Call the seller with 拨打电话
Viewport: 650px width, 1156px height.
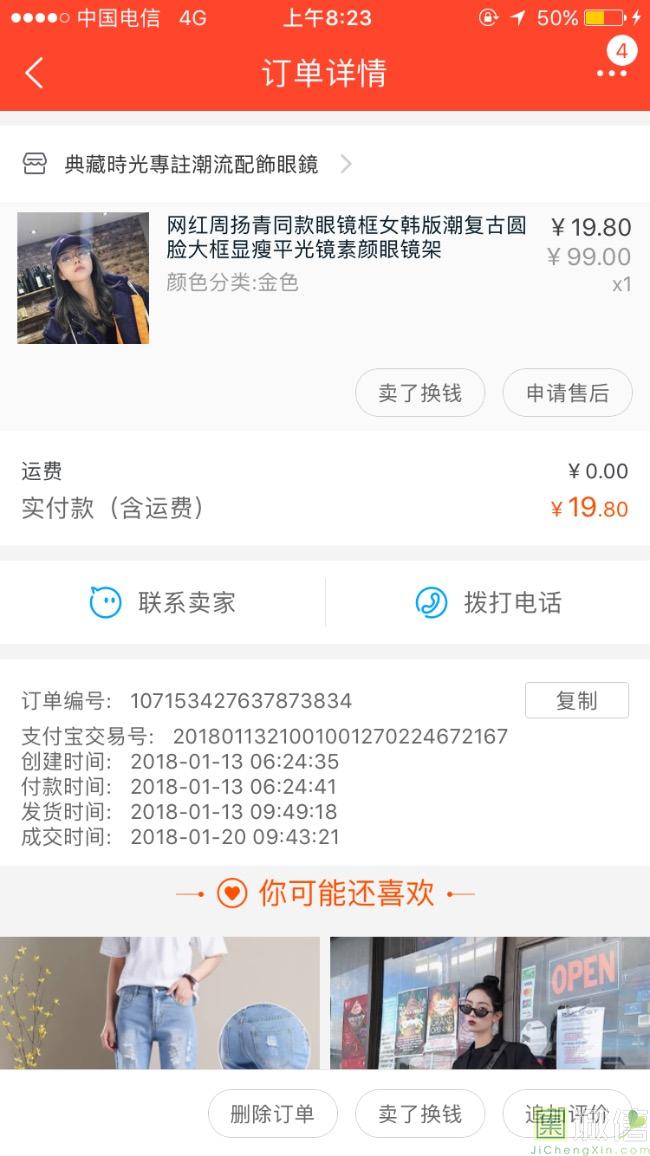(488, 603)
